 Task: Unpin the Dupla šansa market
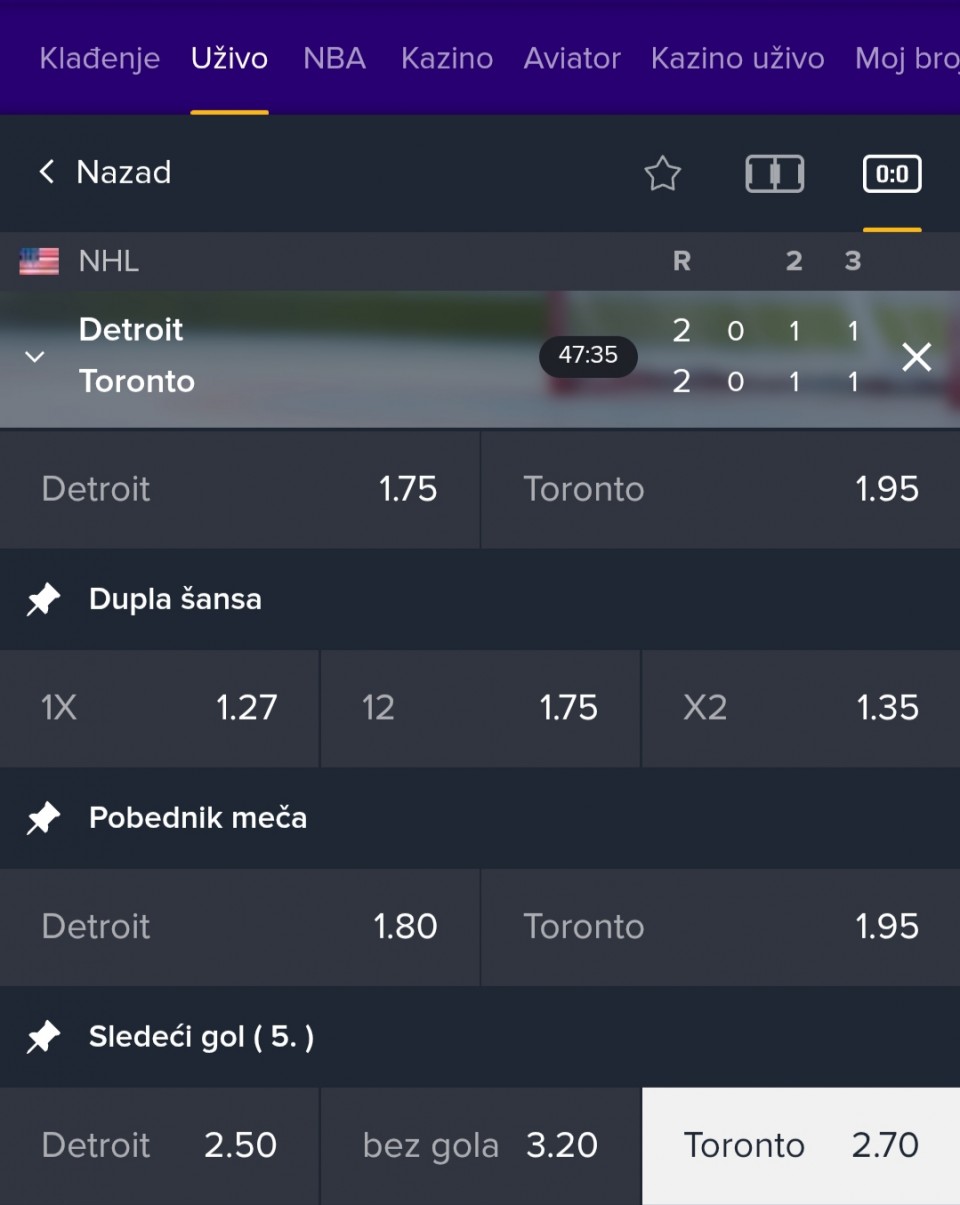click(x=43, y=600)
